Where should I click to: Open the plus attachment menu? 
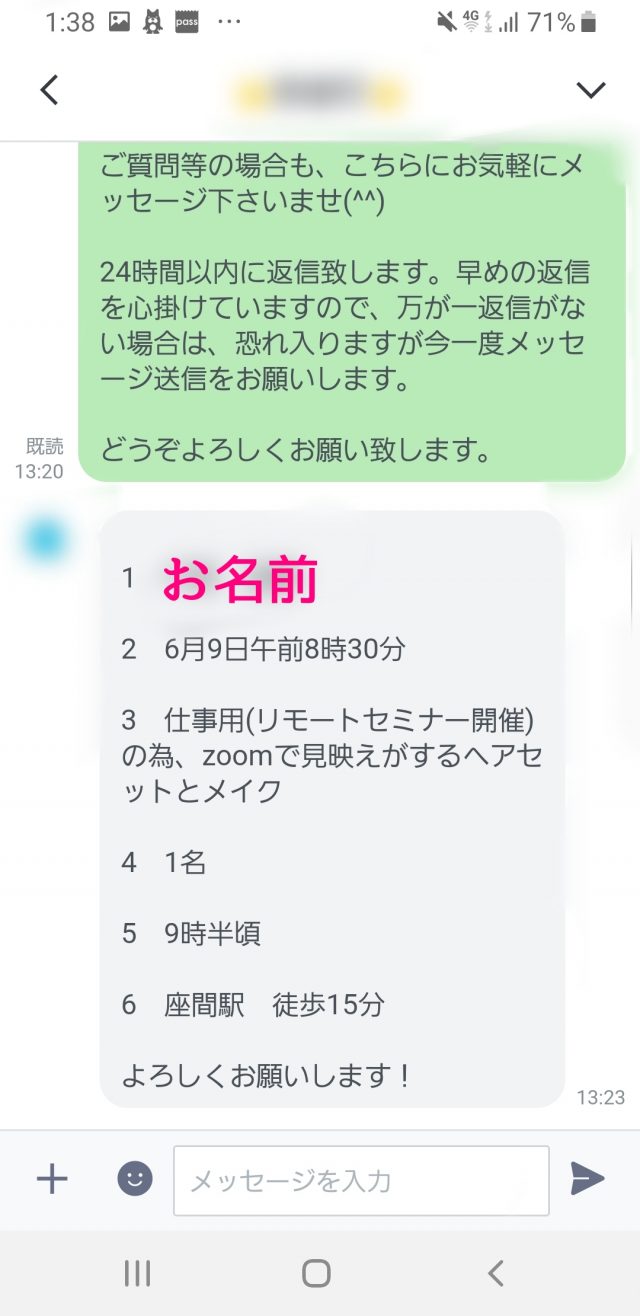tap(51, 1179)
